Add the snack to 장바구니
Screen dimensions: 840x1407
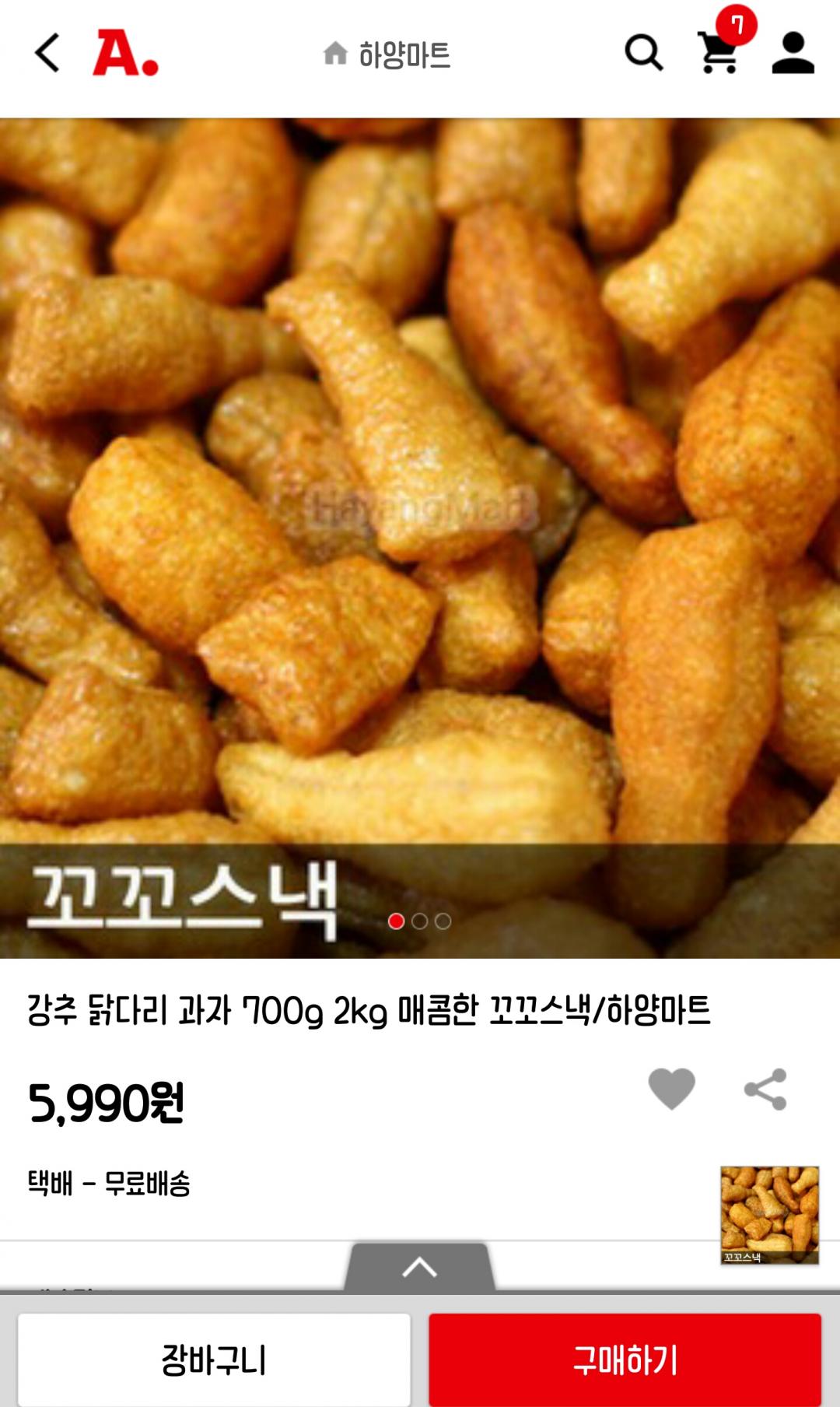click(x=214, y=1360)
